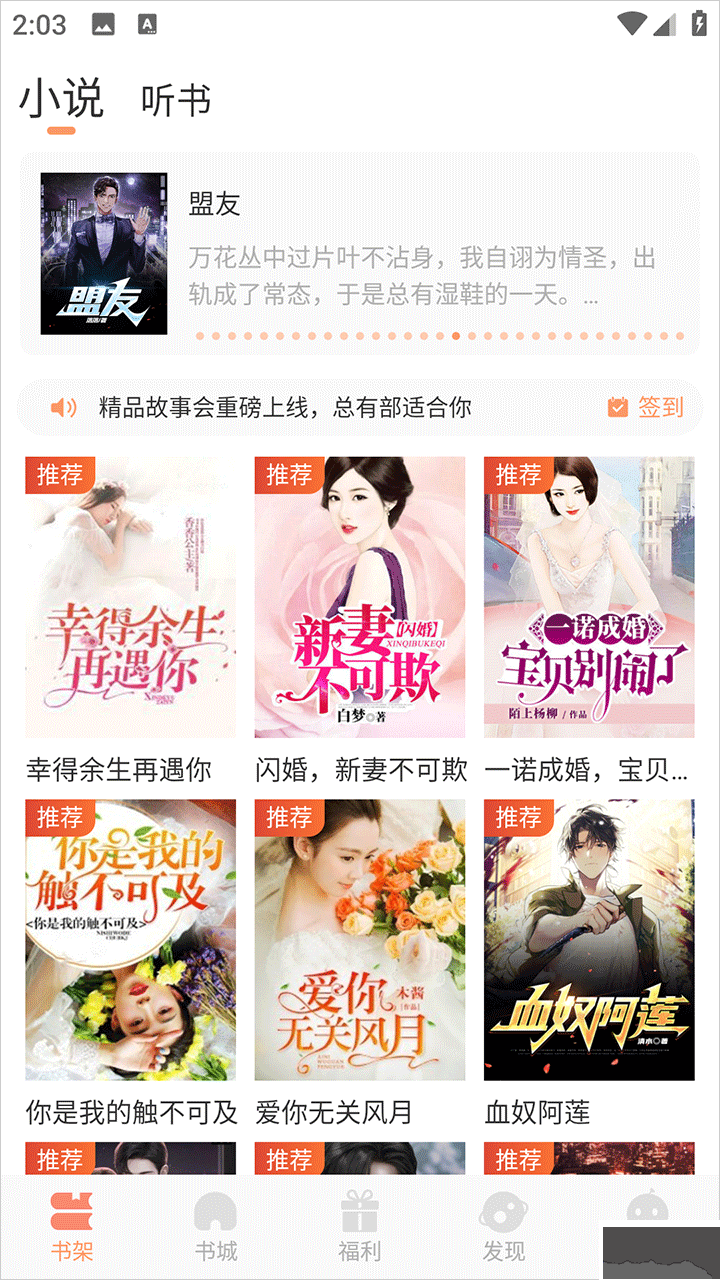Tap the 签到 check-in button

coord(646,407)
